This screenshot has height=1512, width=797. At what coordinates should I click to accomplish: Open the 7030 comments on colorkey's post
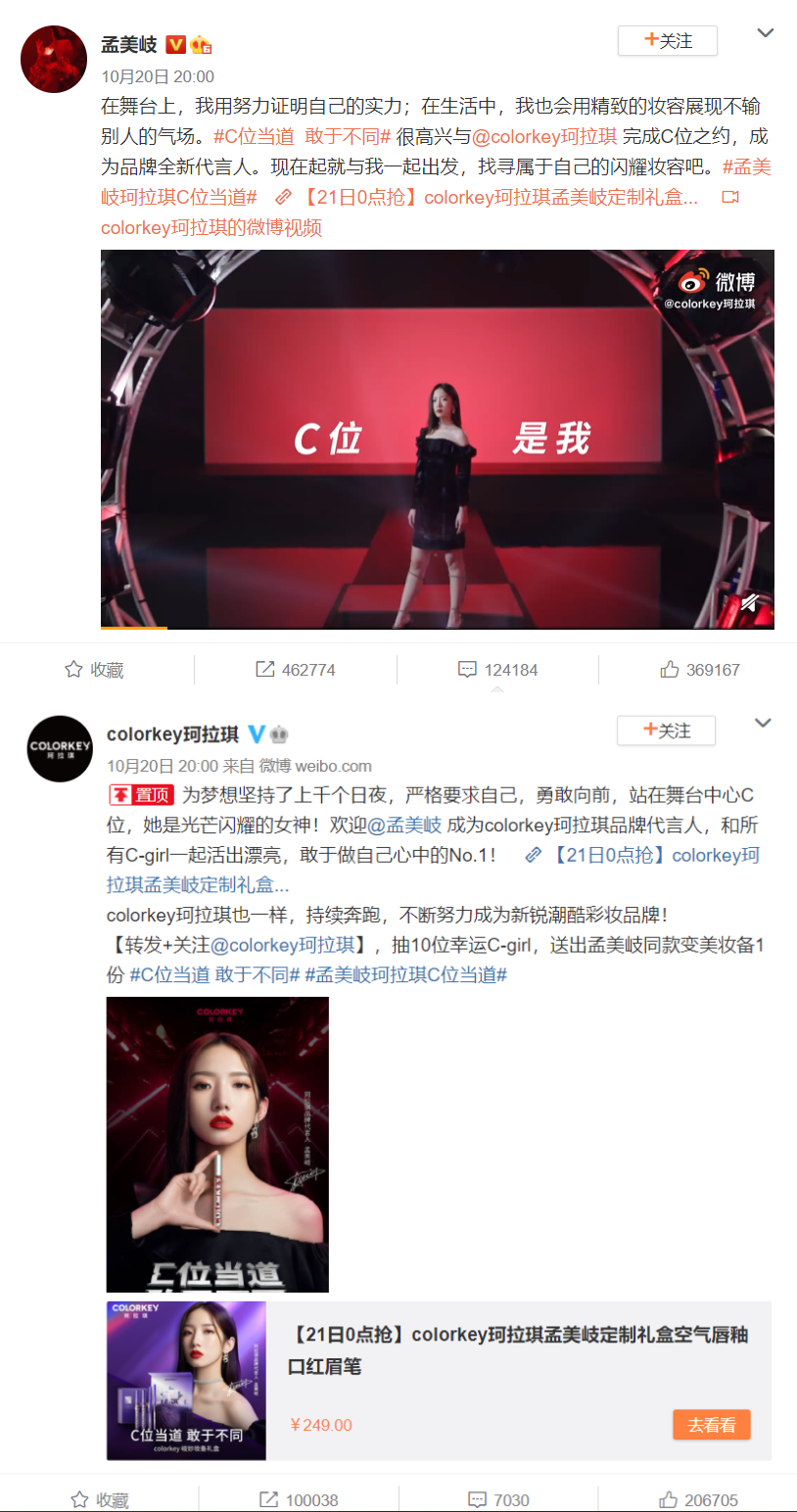coord(498,1500)
